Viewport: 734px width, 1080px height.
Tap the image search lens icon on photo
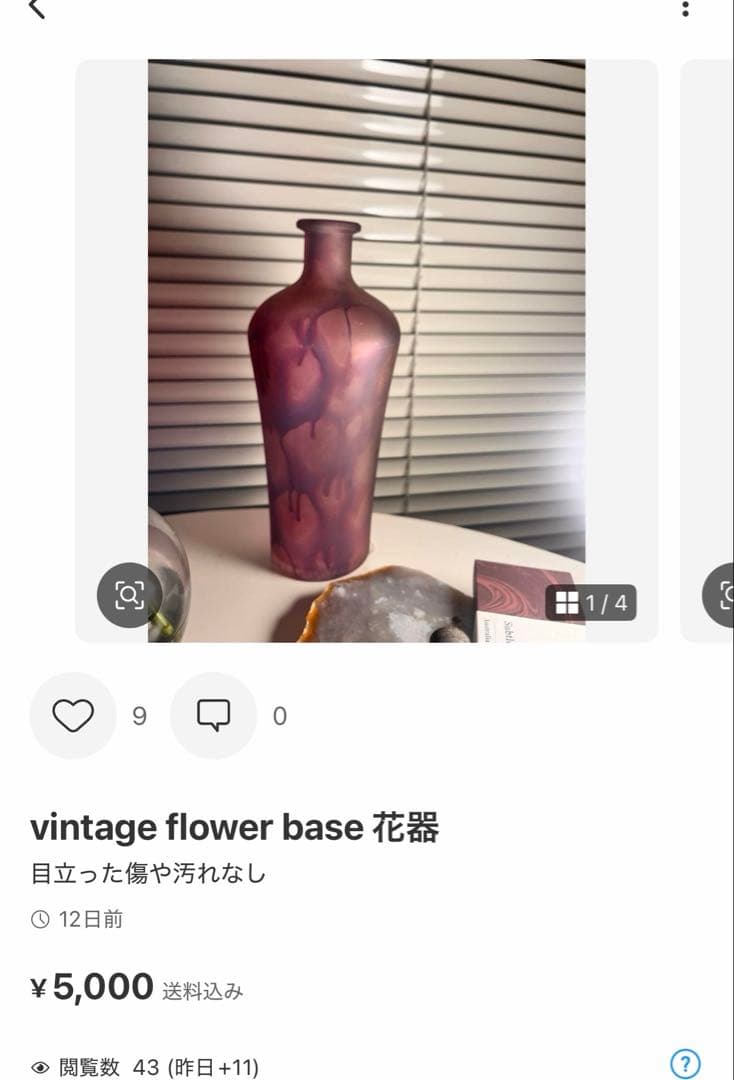pos(128,594)
